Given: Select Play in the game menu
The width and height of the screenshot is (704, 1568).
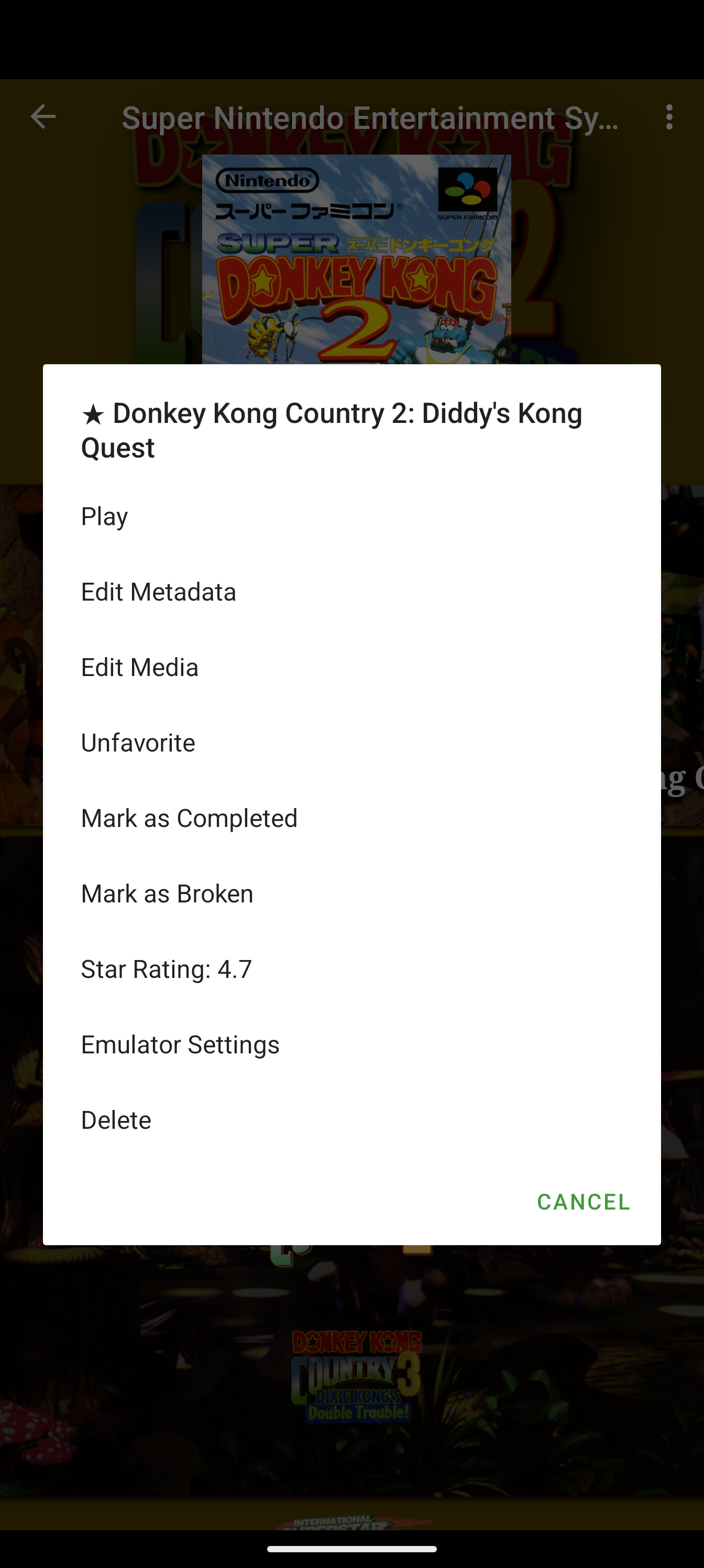Looking at the screenshot, I should pyautogui.click(x=351, y=516).
